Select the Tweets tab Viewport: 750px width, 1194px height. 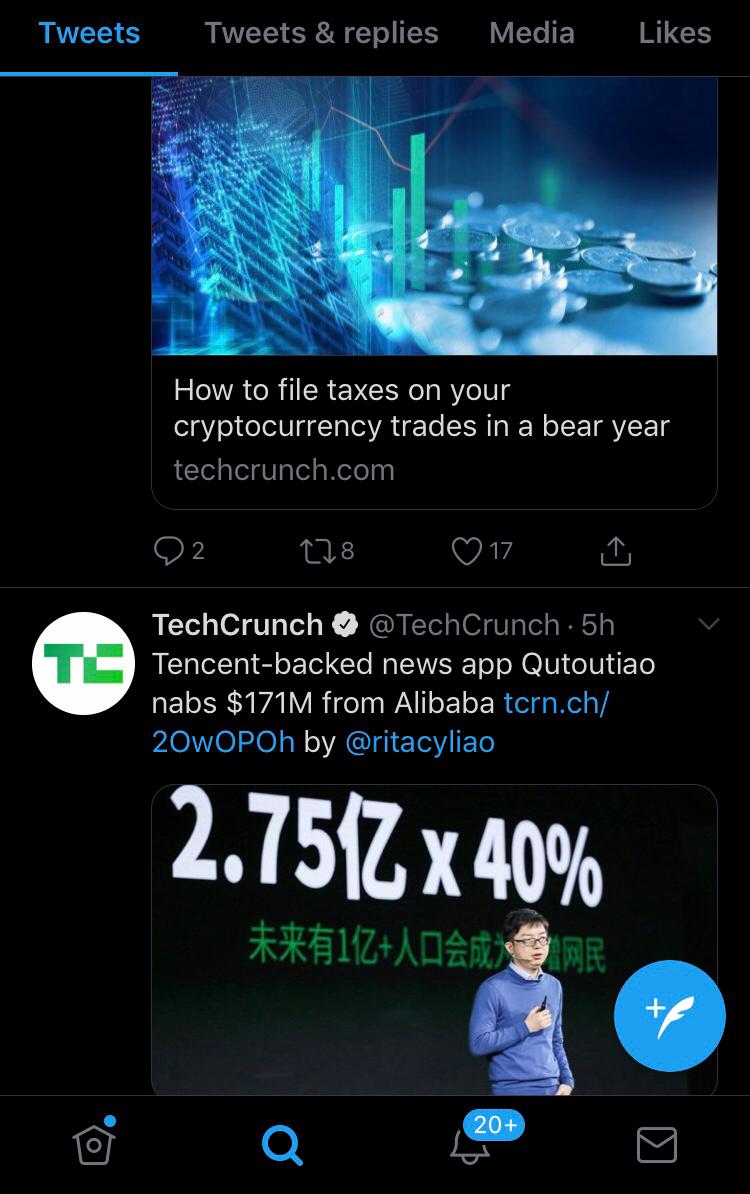(89, 33)
